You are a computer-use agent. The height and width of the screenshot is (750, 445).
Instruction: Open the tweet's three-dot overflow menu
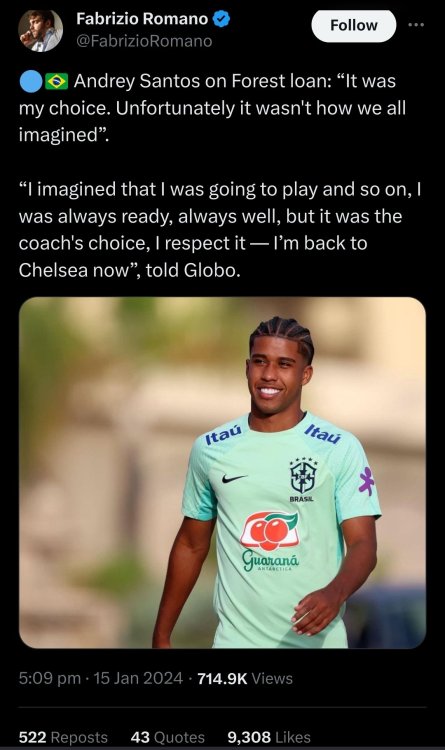pos(416,25)
